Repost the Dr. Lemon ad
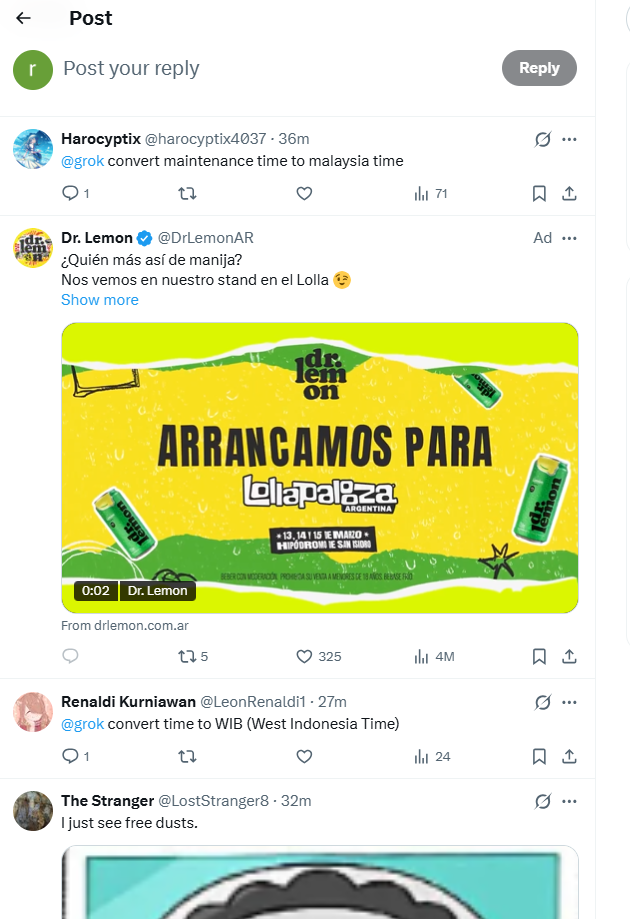 point(186,656)
